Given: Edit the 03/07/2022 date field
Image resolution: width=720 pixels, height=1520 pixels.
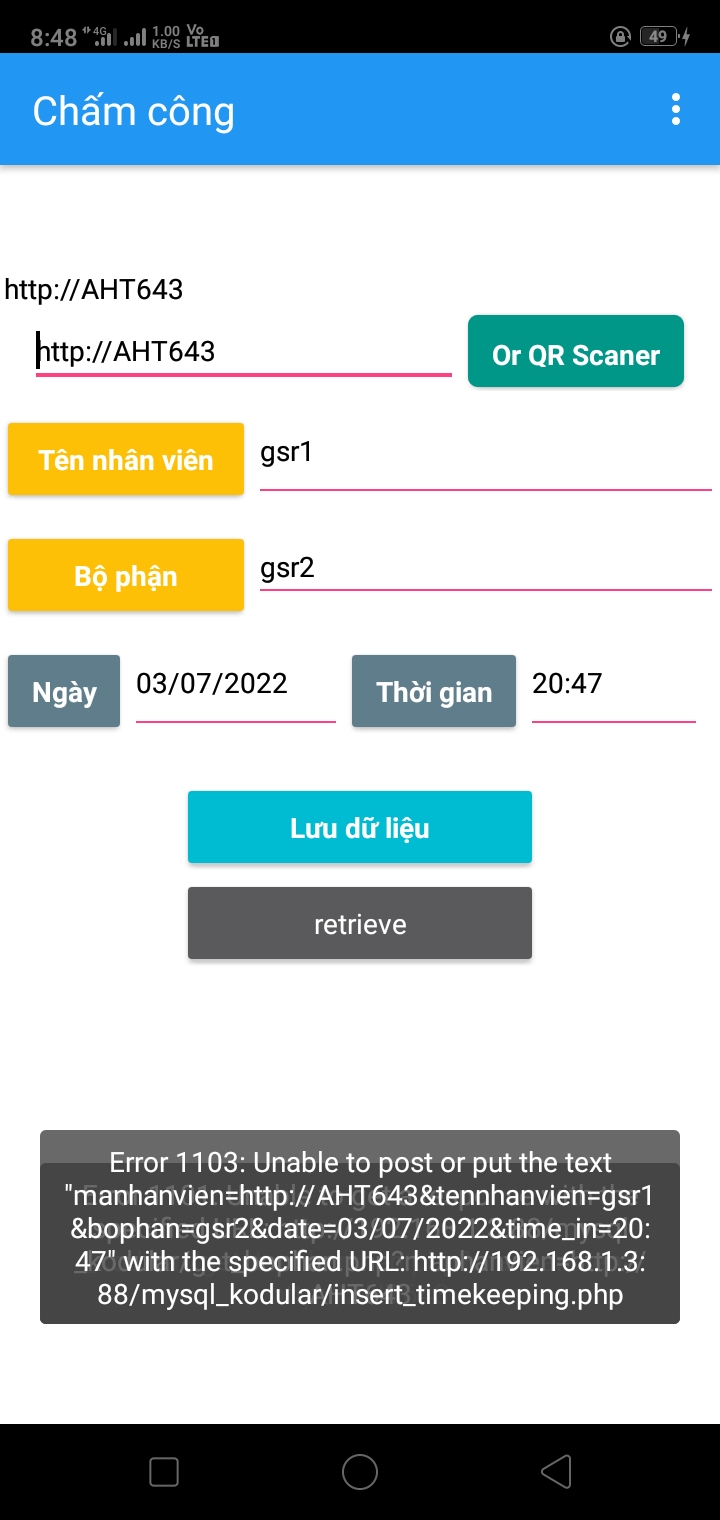Looking at the screenshot, I should point(235,685).
